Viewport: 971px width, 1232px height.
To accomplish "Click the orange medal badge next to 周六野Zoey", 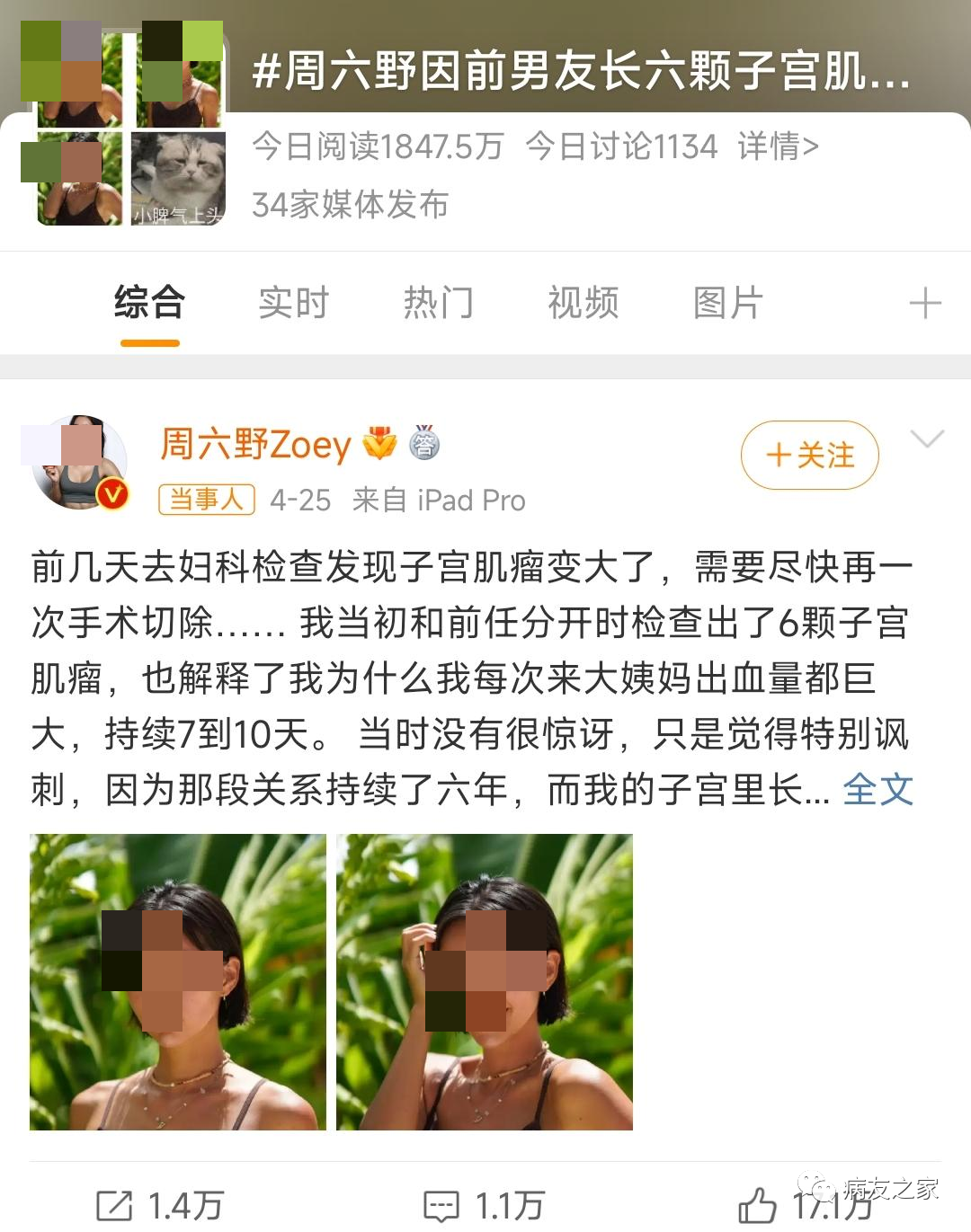I will click(379, 443).
